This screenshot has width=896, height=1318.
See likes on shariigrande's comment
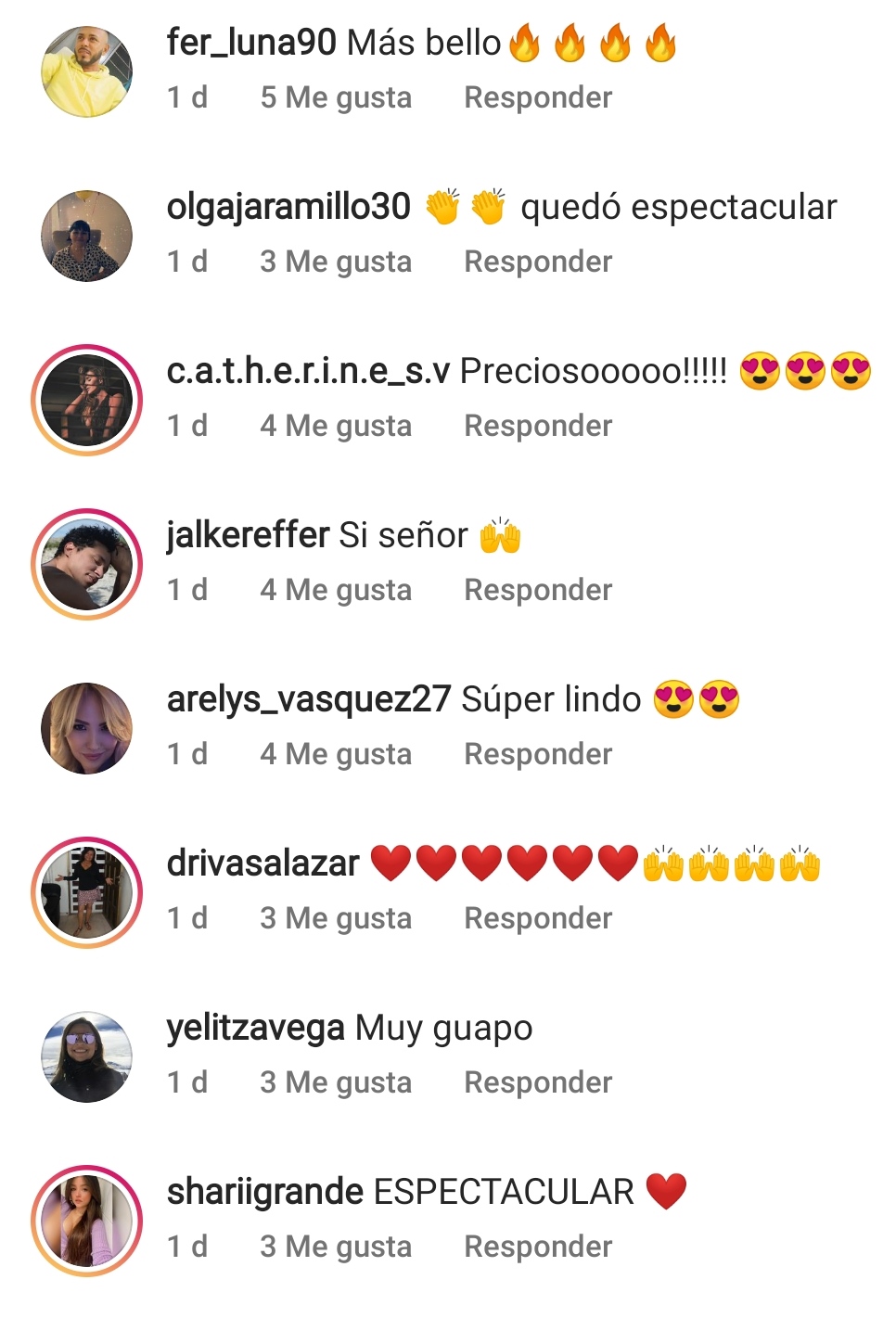(x=336, y=1247)
